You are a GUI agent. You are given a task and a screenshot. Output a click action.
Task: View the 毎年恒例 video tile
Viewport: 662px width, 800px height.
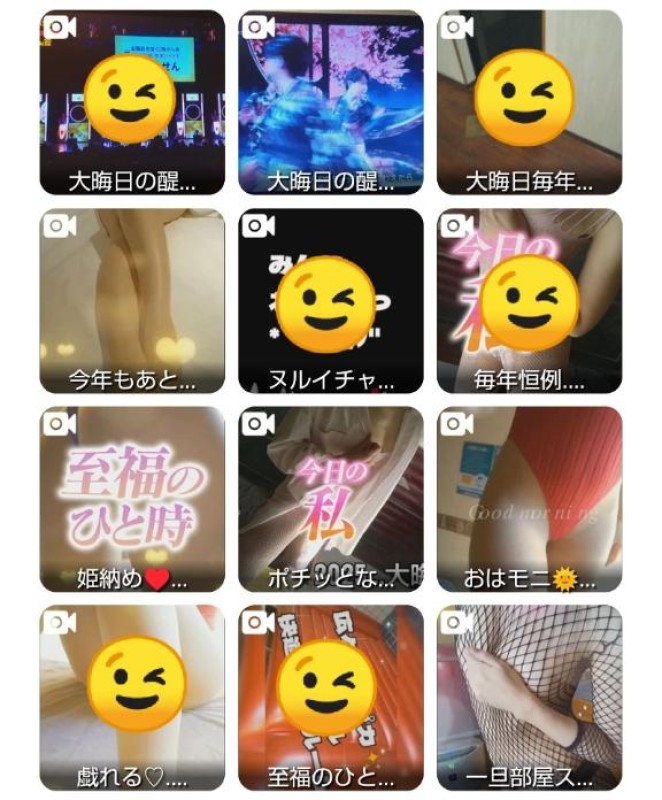coord(529,300)
